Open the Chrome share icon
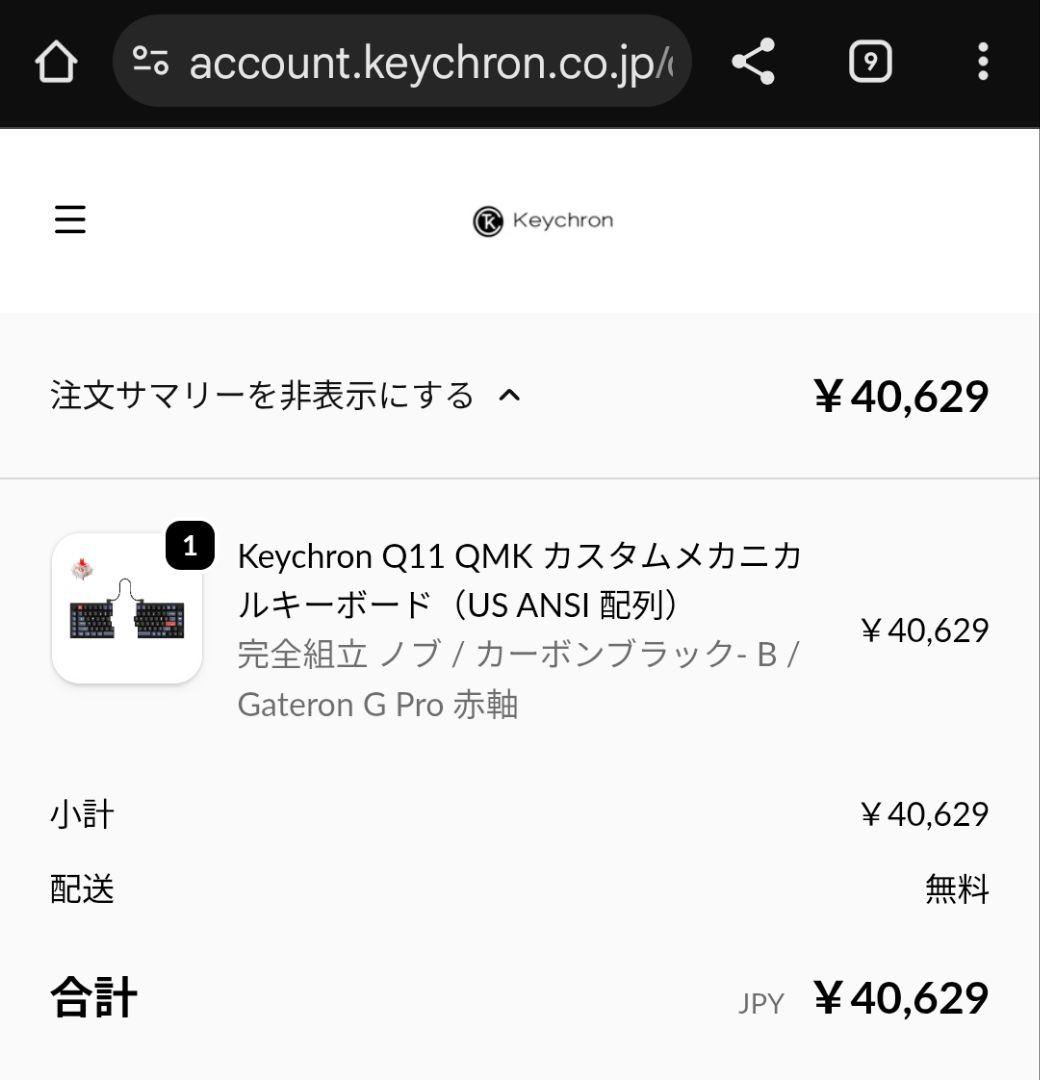Viewport: 1040px width, 1080px height. pyautogui.click(x=753, y=62)
